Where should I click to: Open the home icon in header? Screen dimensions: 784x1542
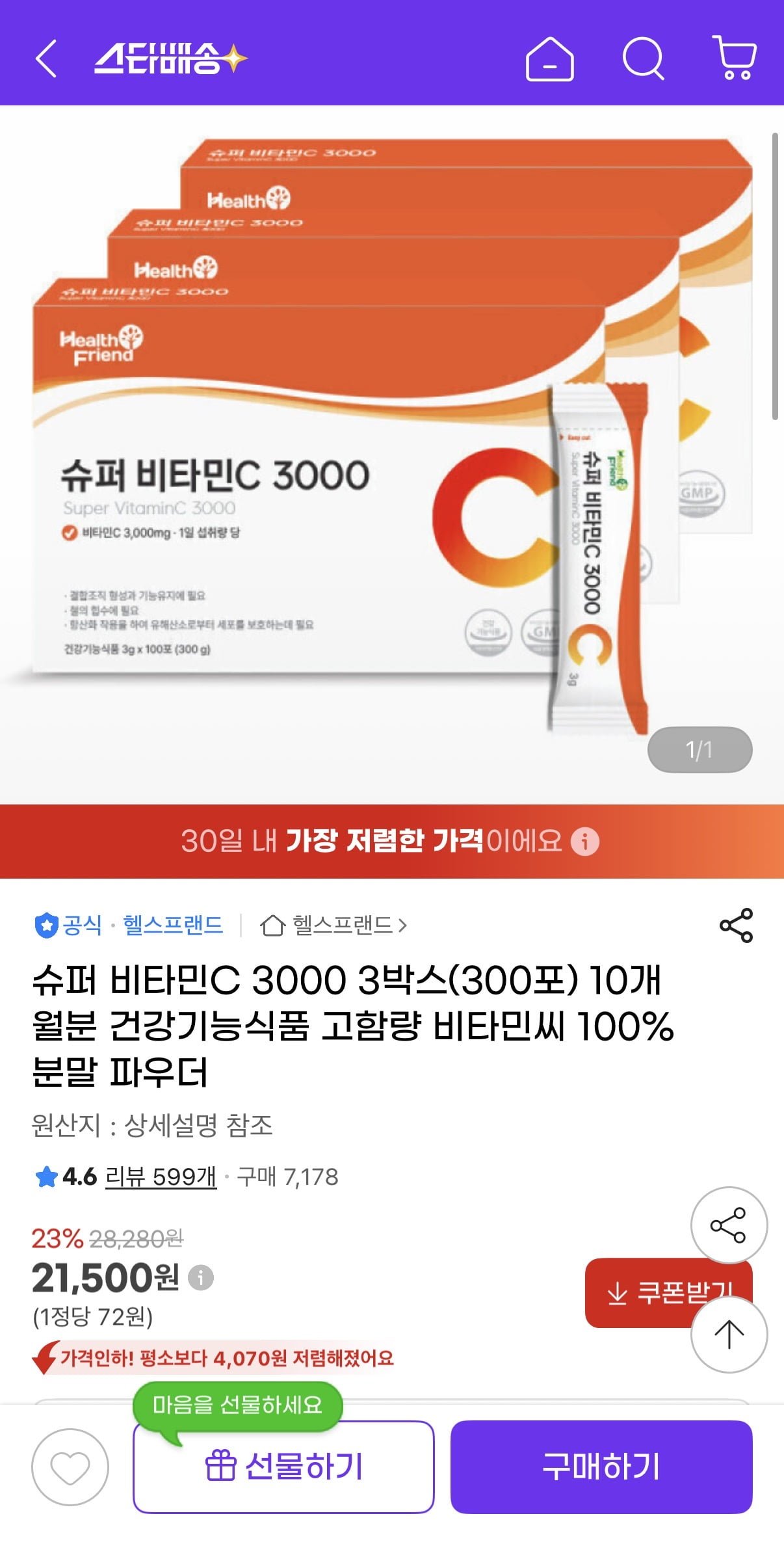pos(549,59)
